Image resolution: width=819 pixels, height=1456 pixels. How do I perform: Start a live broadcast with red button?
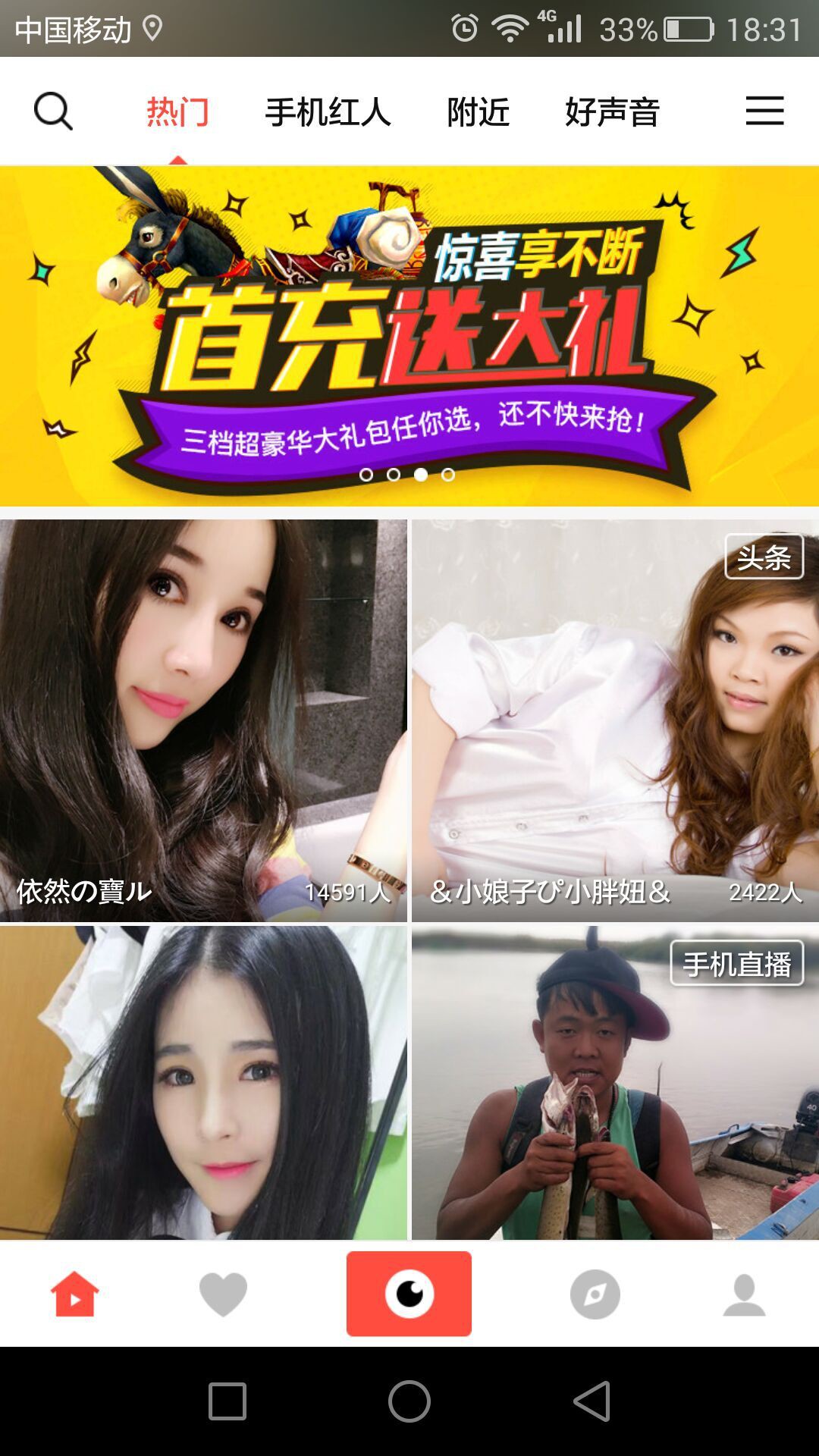[409, 1294]
